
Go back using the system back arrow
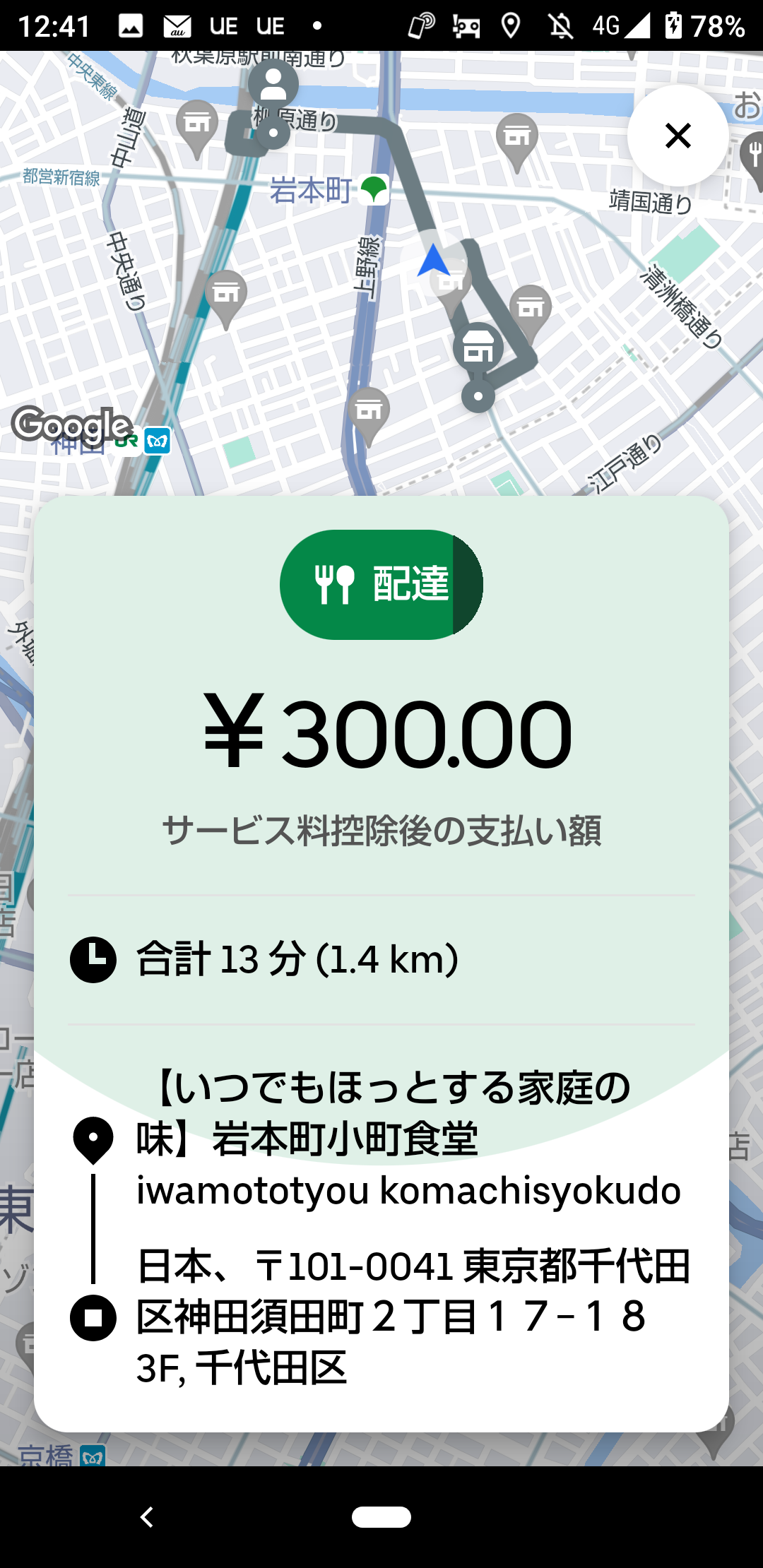[x=147, y=1516]
